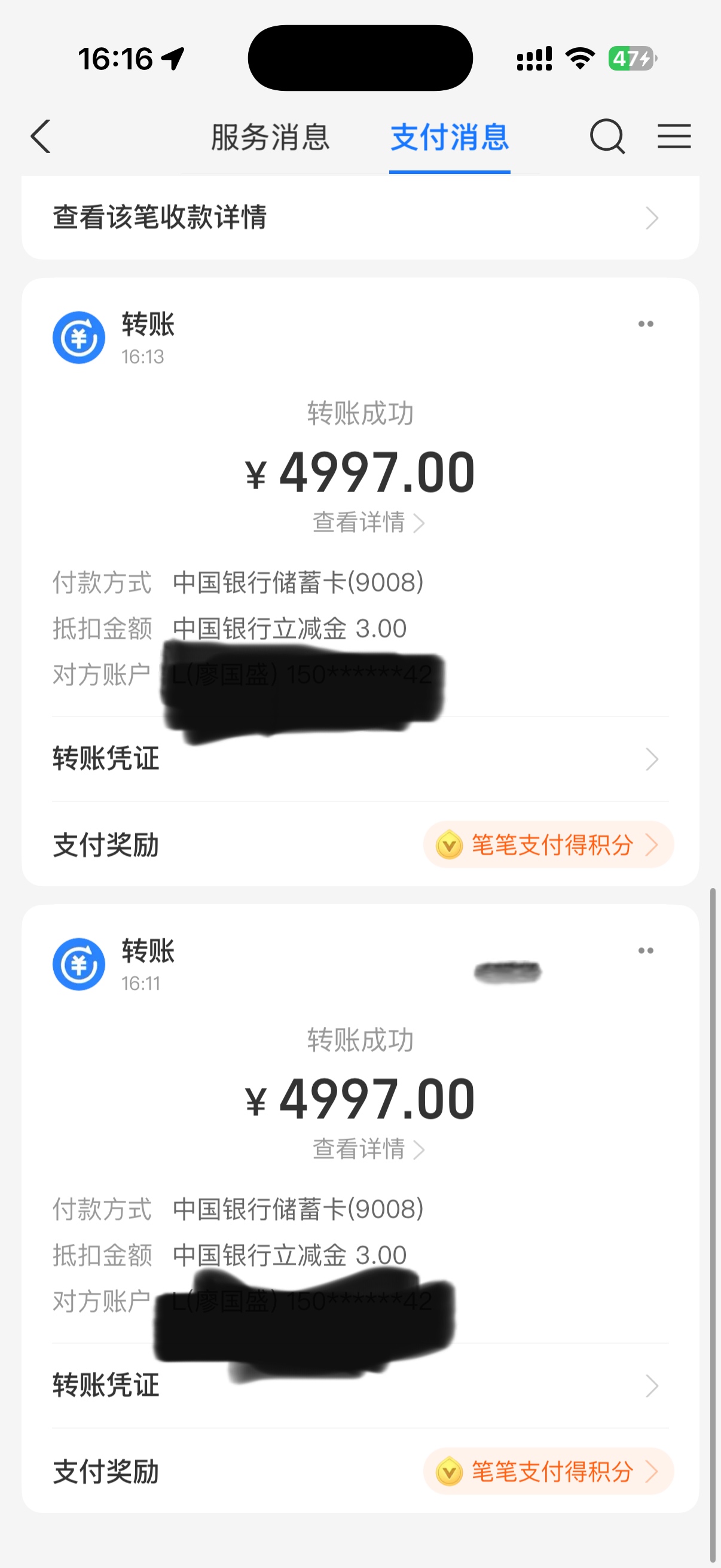721x1568 pixels.
Task: Open more options on the 16:13 transfer
Action: (x=646, y=324)
